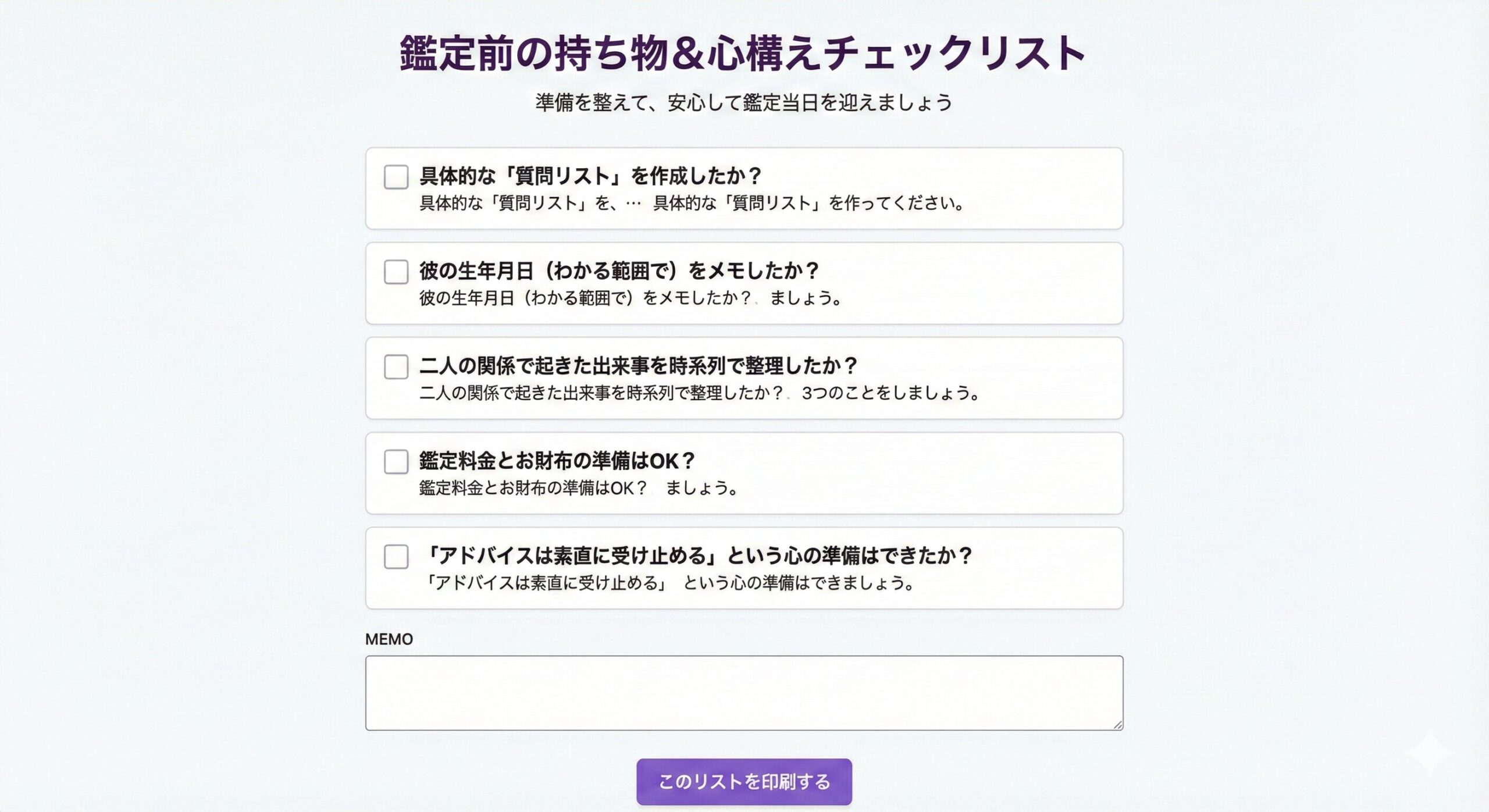The image size is (1489, 812).
Task: Mark 出来事を時系列で整理 as done
Action: pyautogui.click(x=396, y=367)
